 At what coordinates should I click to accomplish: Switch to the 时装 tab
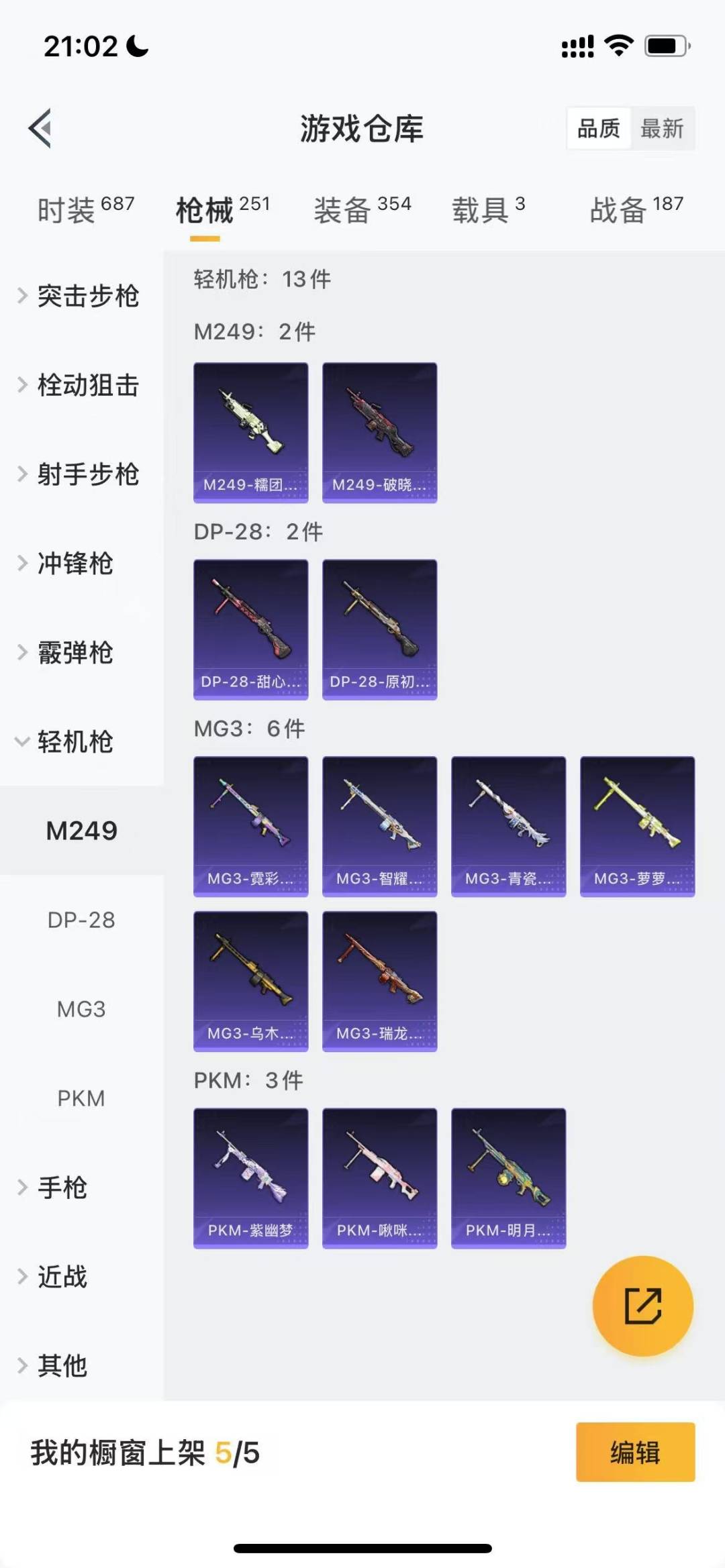pyautogui.click(x=85, y=210)
